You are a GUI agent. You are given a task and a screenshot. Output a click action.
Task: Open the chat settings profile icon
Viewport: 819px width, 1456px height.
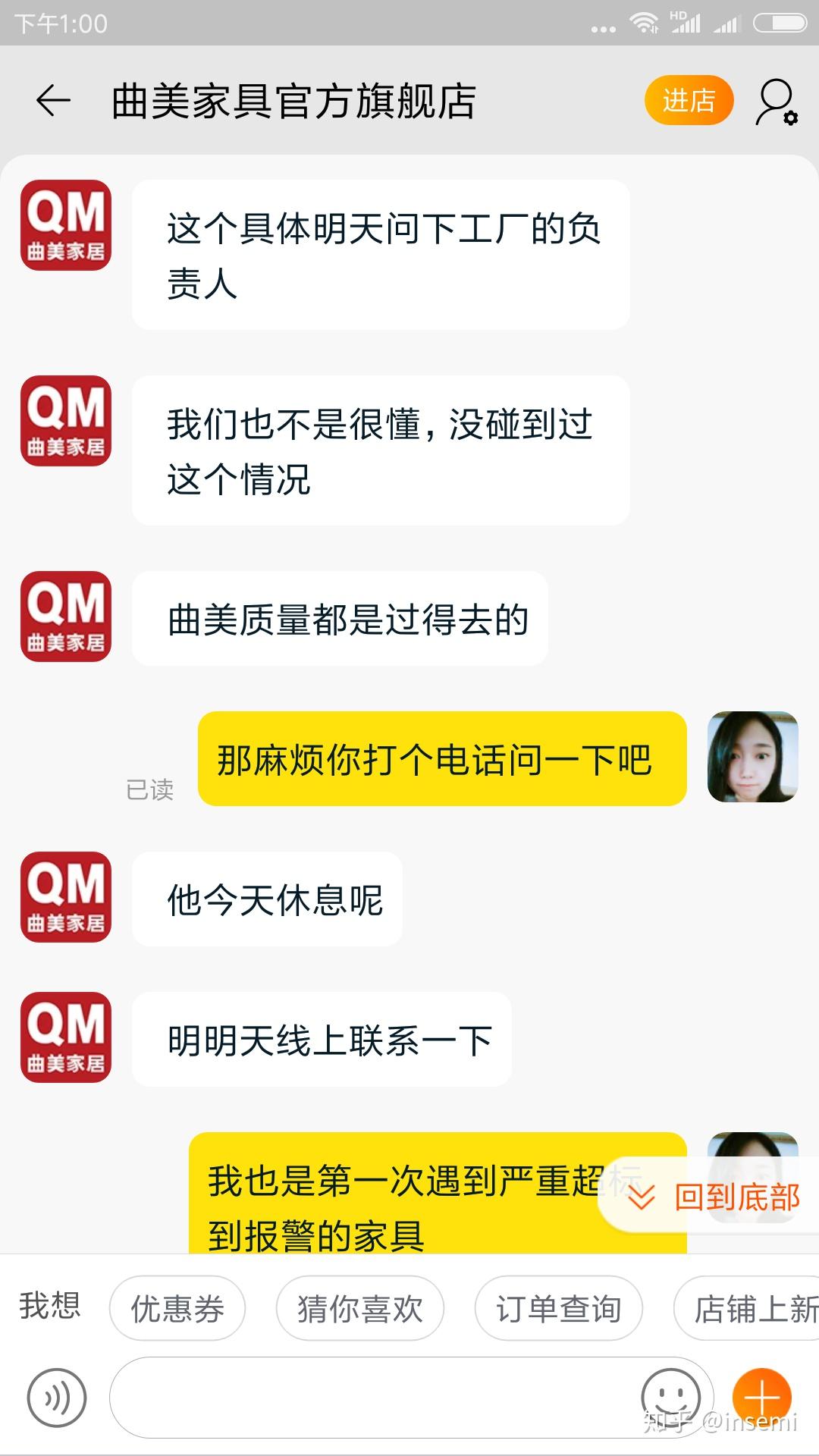(776, 102)
